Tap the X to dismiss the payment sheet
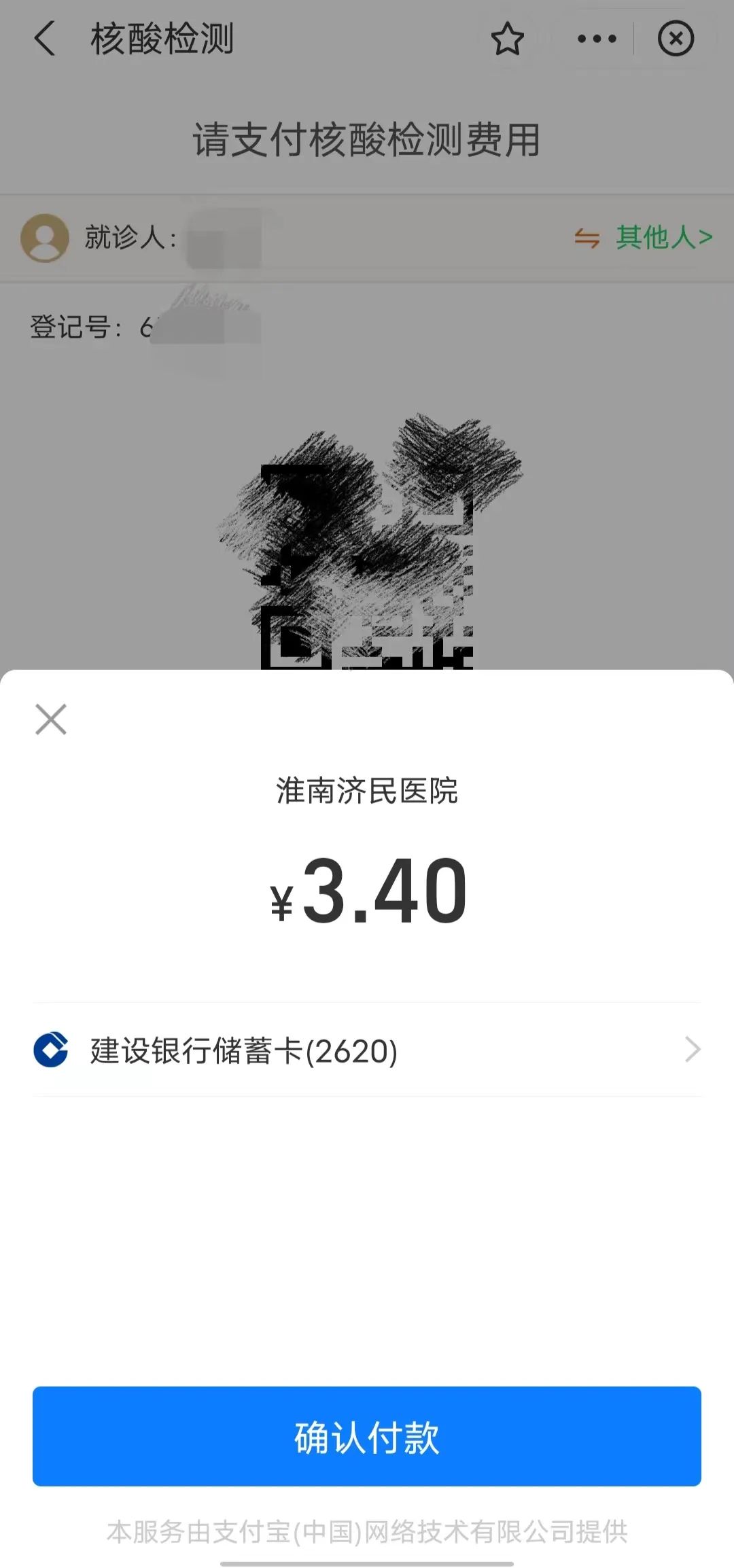The height and width of the screenshot is (1568, 734). click(x=51, y=719)
